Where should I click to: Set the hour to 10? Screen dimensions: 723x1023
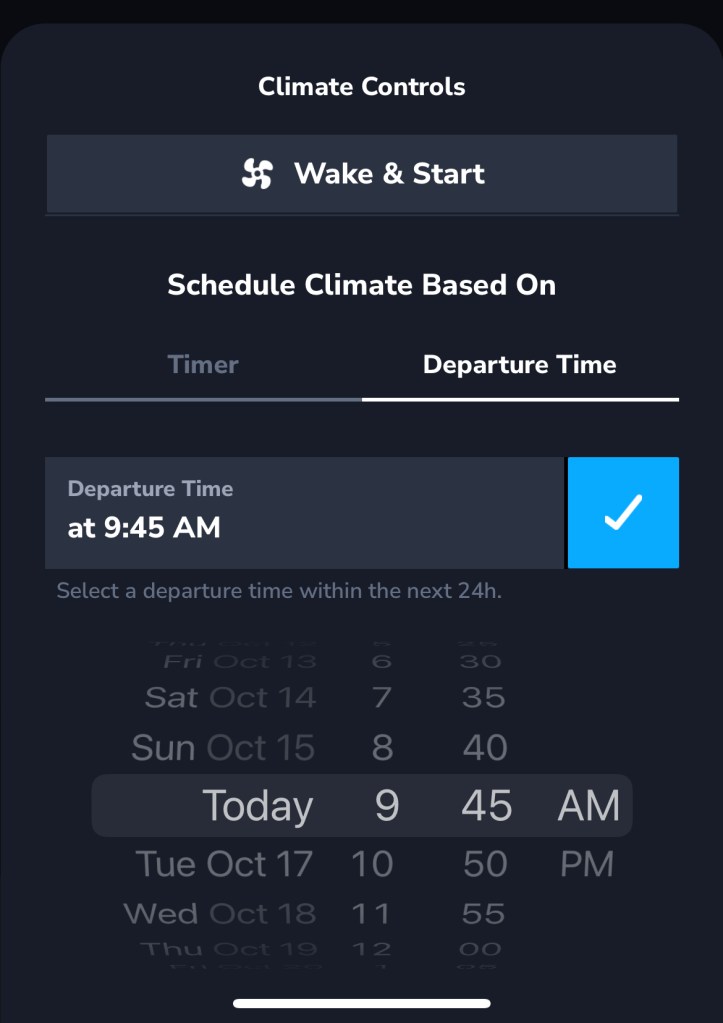(x=372, y=864)
